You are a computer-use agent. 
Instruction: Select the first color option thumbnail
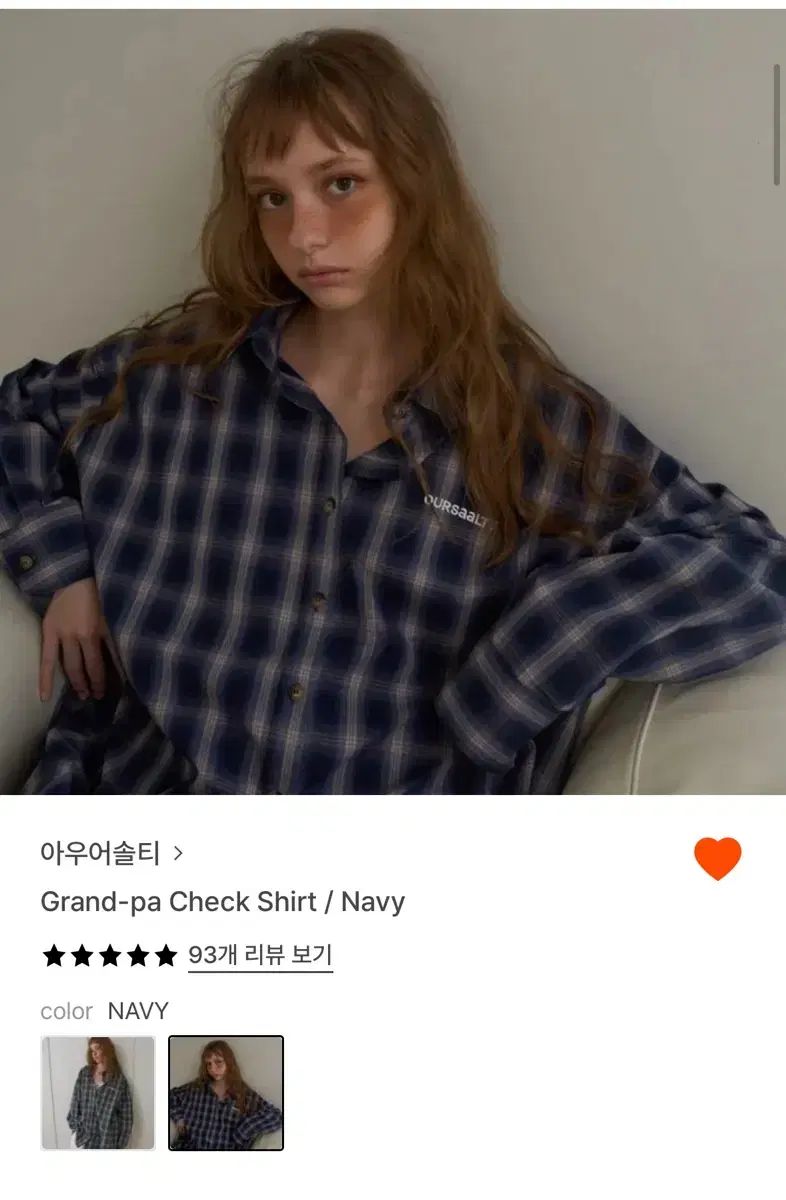[x=98, y=1092]
